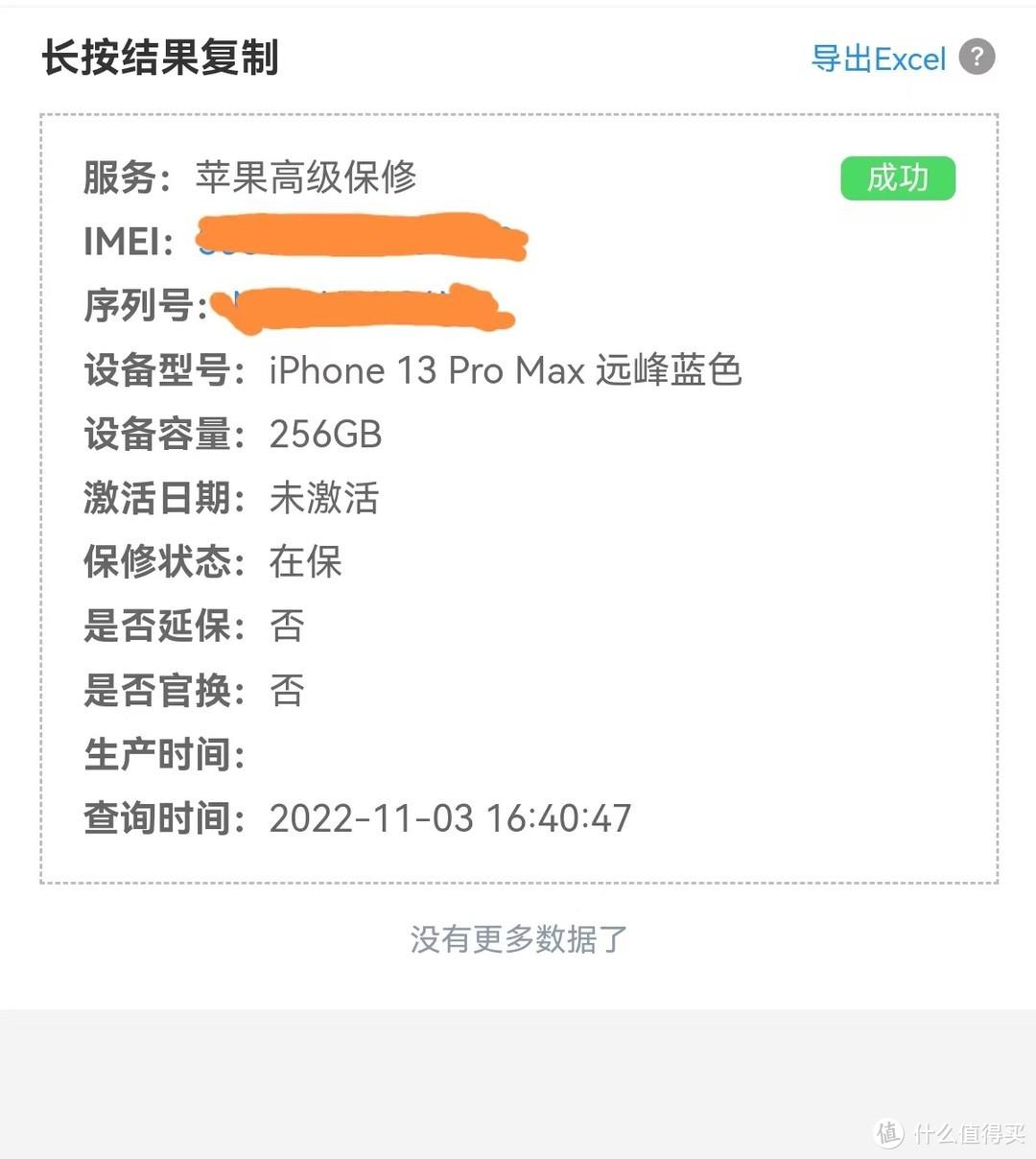Export the results via 导出Excel
Screen dimensions: 1036x1159
(878, 59)
